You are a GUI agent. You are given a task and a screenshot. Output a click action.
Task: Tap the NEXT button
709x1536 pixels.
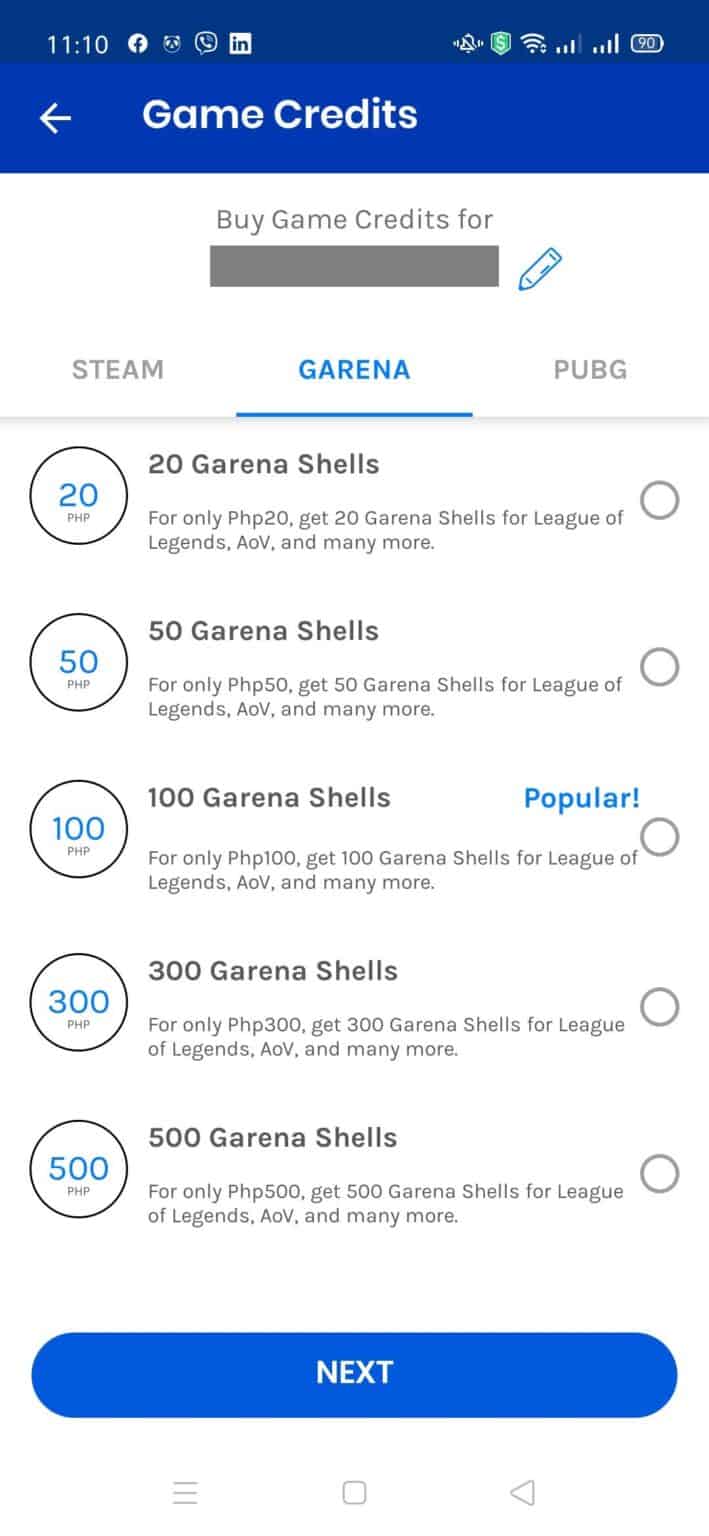[354, 1373]
